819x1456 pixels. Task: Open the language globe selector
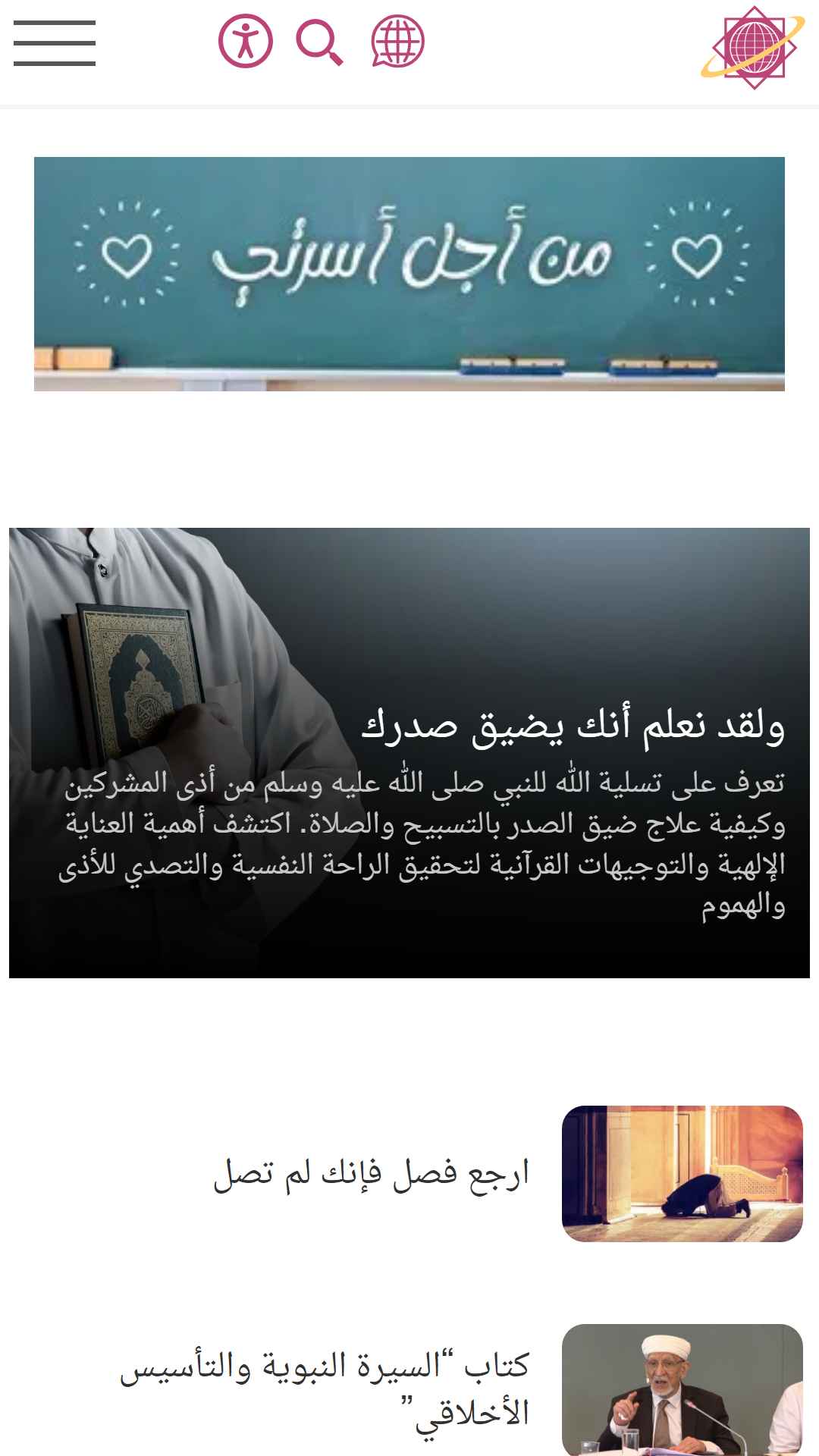397,42
